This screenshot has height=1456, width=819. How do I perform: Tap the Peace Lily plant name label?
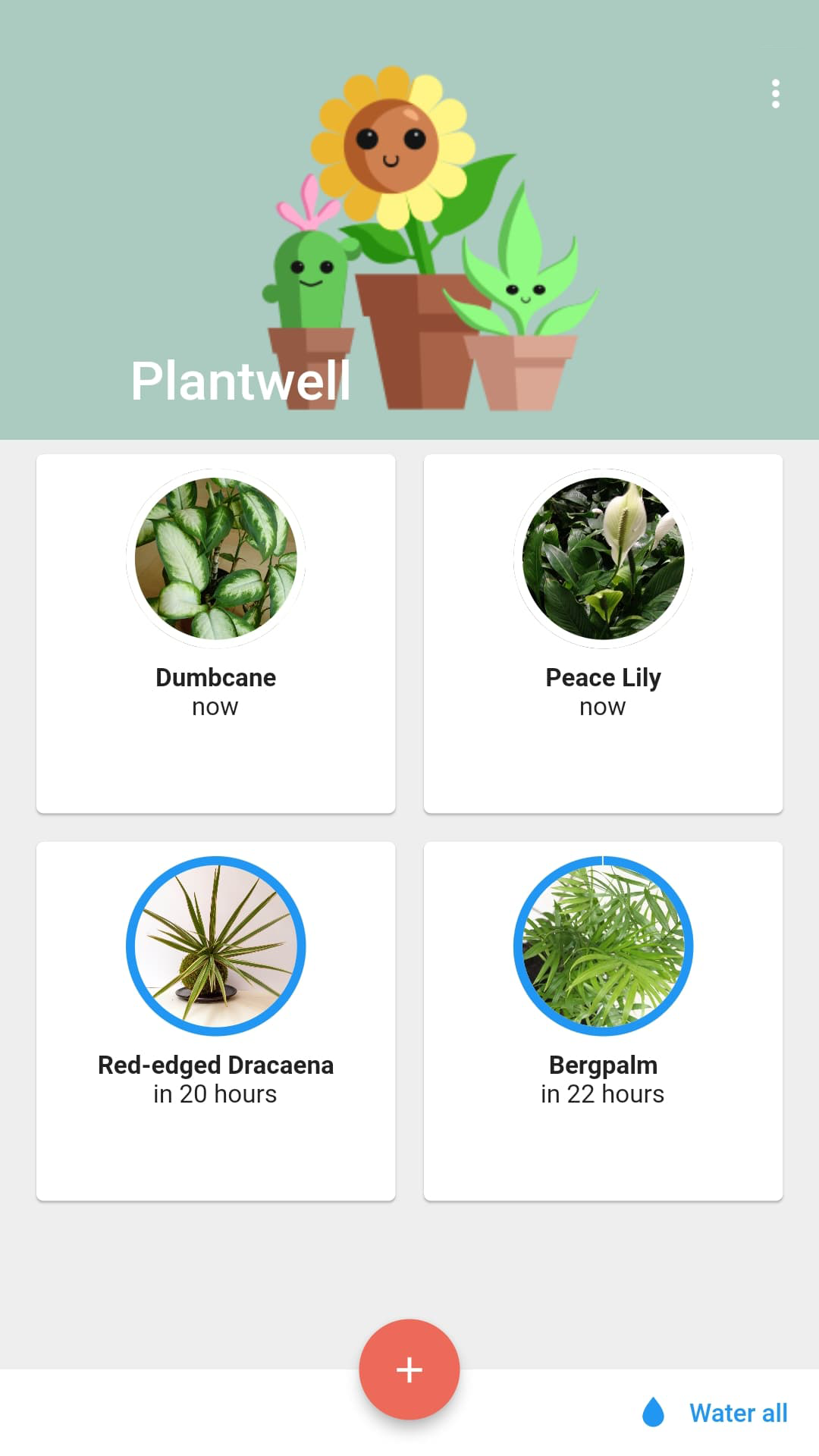click(x=603, y=677)
